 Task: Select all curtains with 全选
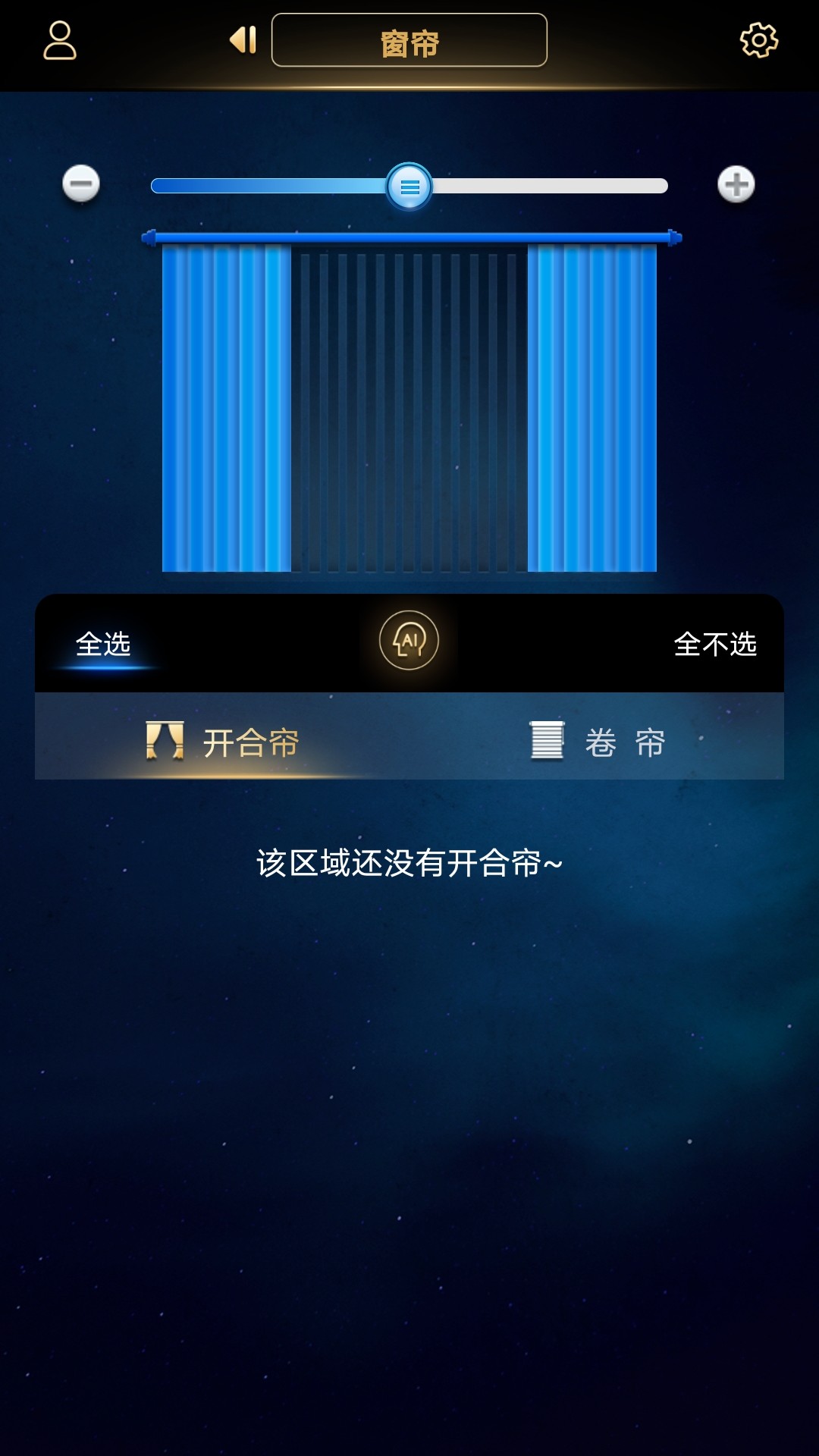103,645
